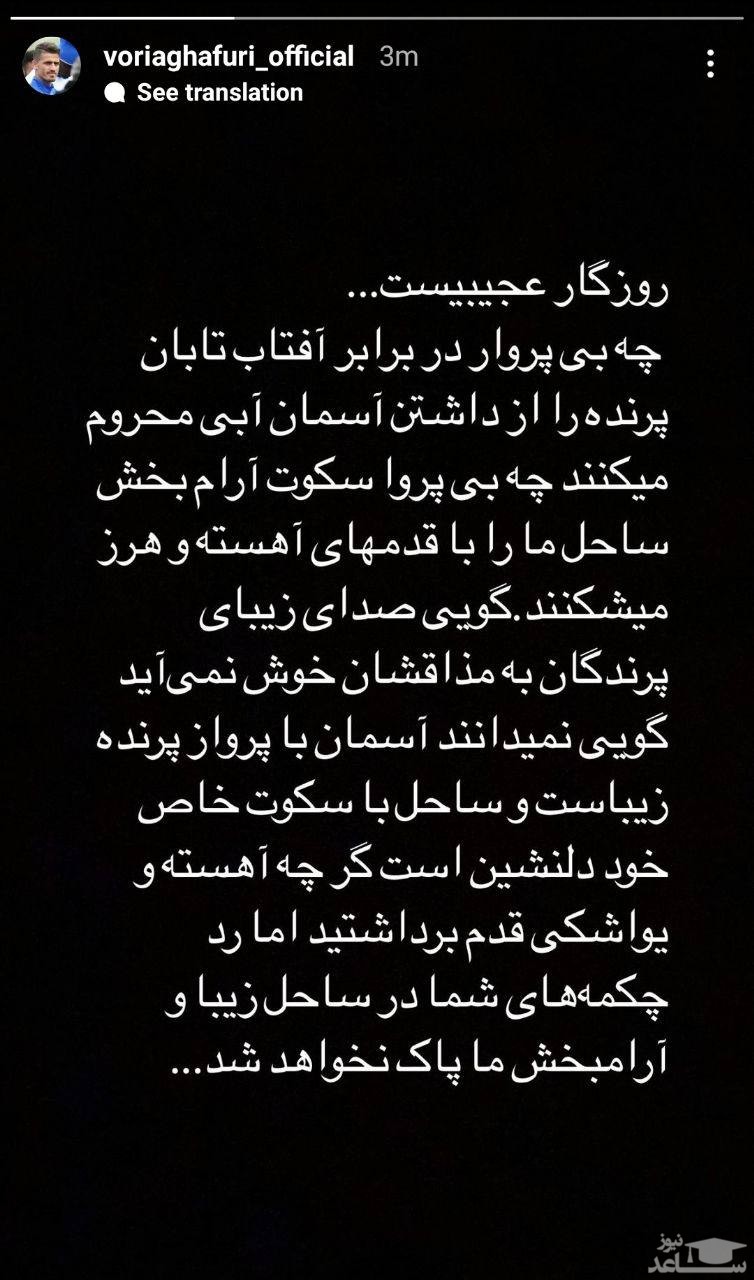This screenshot has width=754, height=1280.
Task: Open voriaghafuri_official's profile picture
Action: coord(51,66)
